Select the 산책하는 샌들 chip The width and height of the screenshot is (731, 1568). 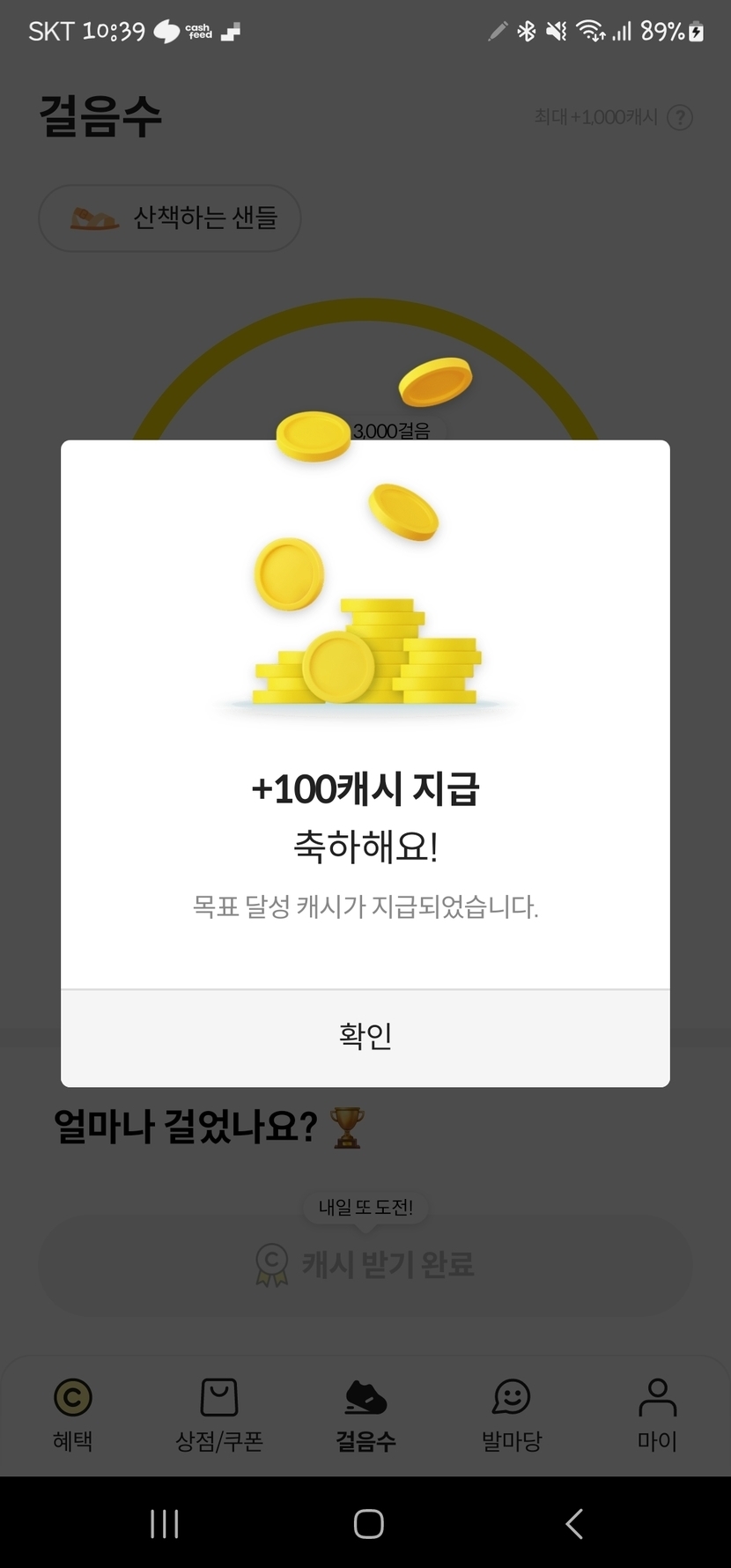click(x=170, y=218)
